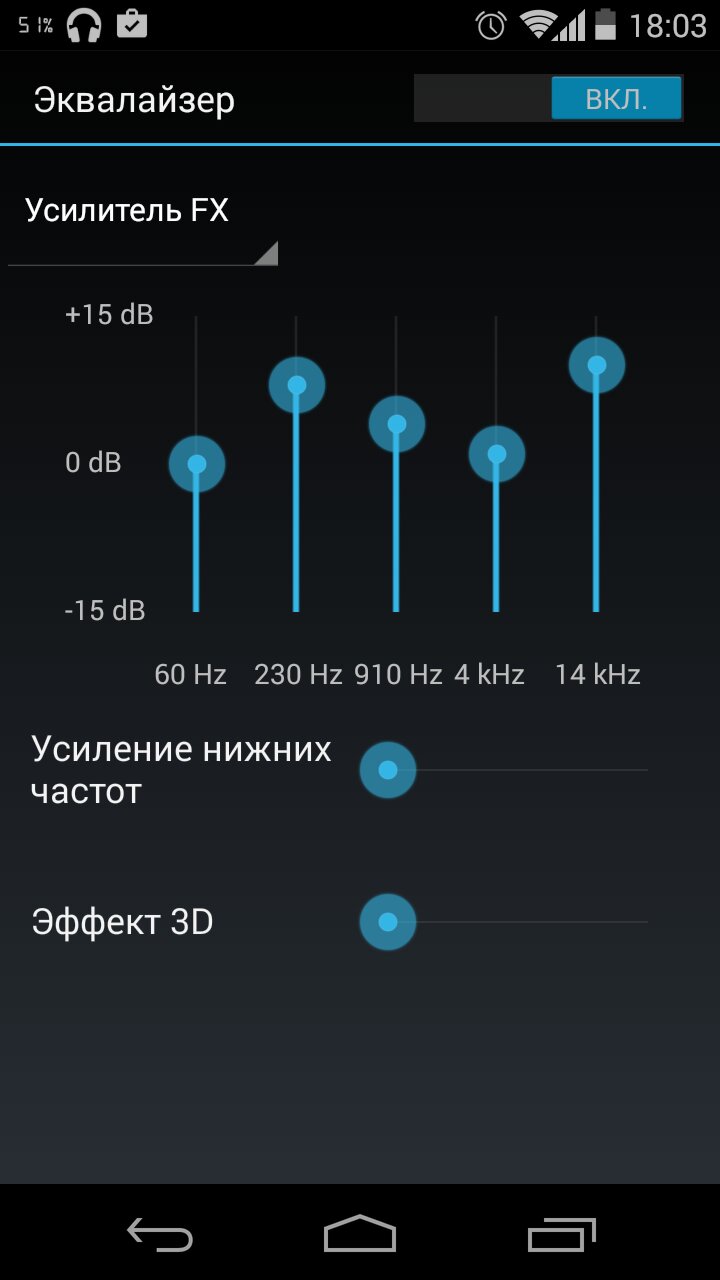The image size is (720, 1280).
Task: Open the recent apps view
Action: tap(561, 1234)
